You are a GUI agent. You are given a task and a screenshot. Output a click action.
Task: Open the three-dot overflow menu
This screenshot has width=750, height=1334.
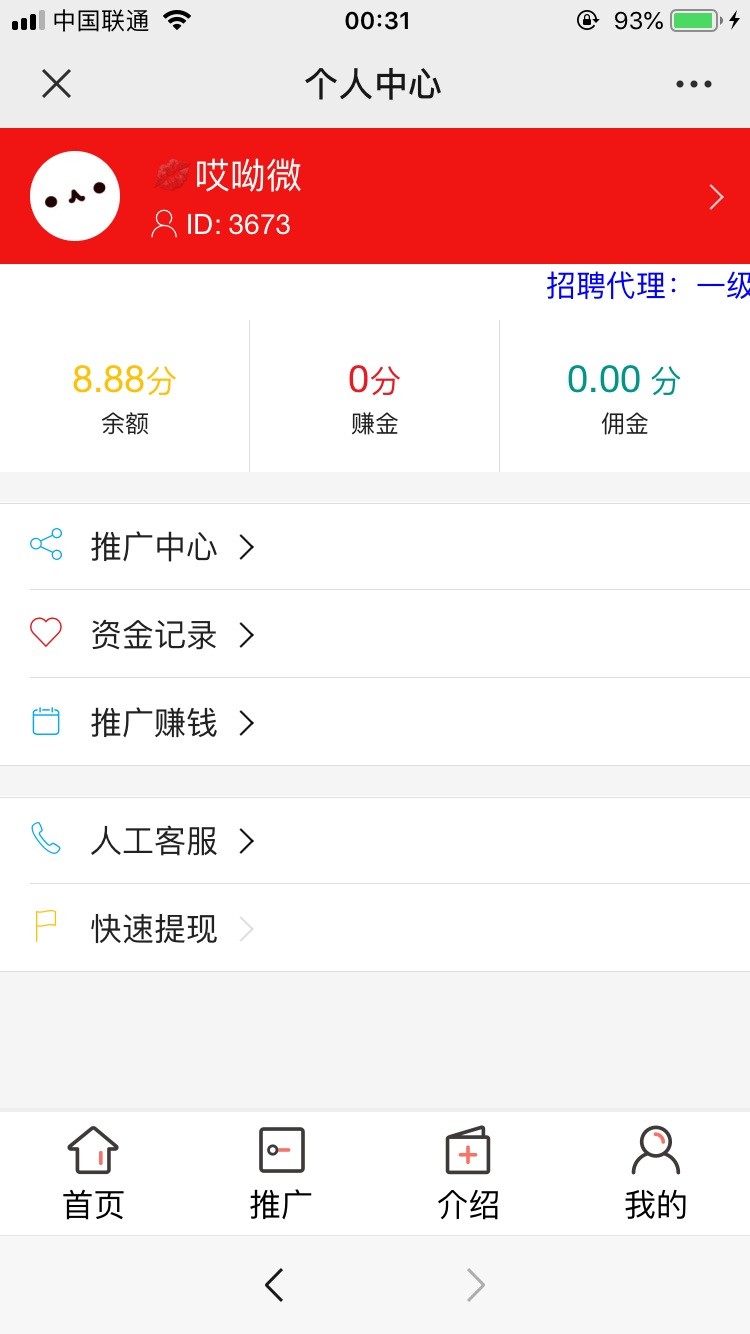click(693, 84)
